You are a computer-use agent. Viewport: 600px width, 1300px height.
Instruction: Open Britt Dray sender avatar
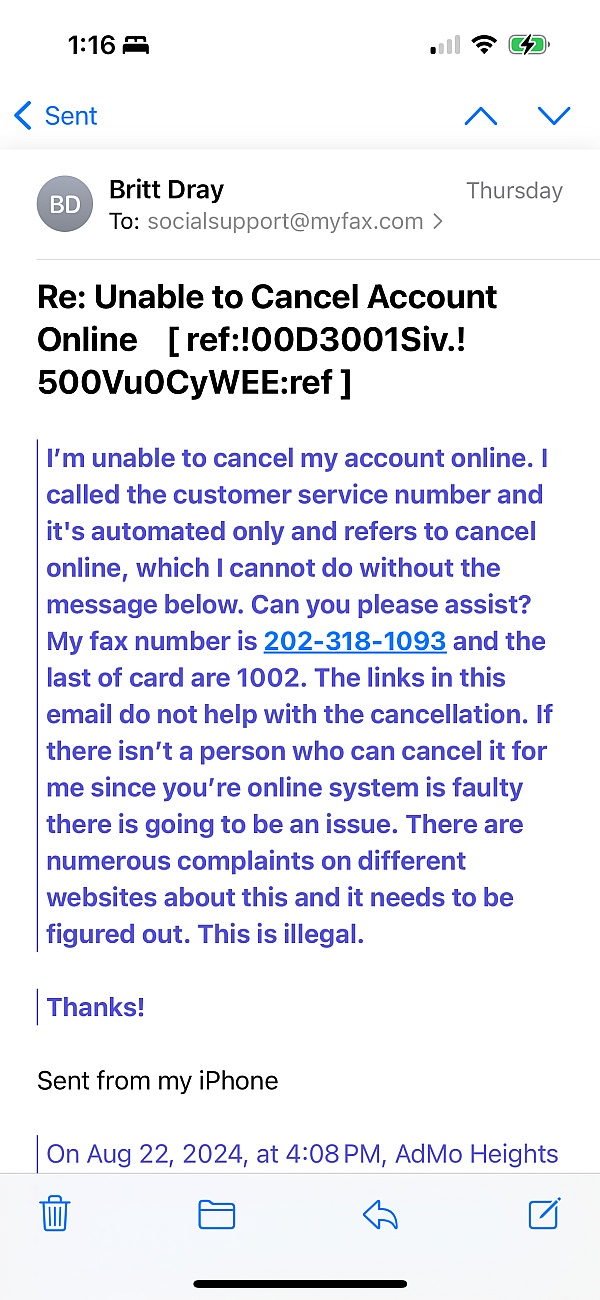coord(65,205)
